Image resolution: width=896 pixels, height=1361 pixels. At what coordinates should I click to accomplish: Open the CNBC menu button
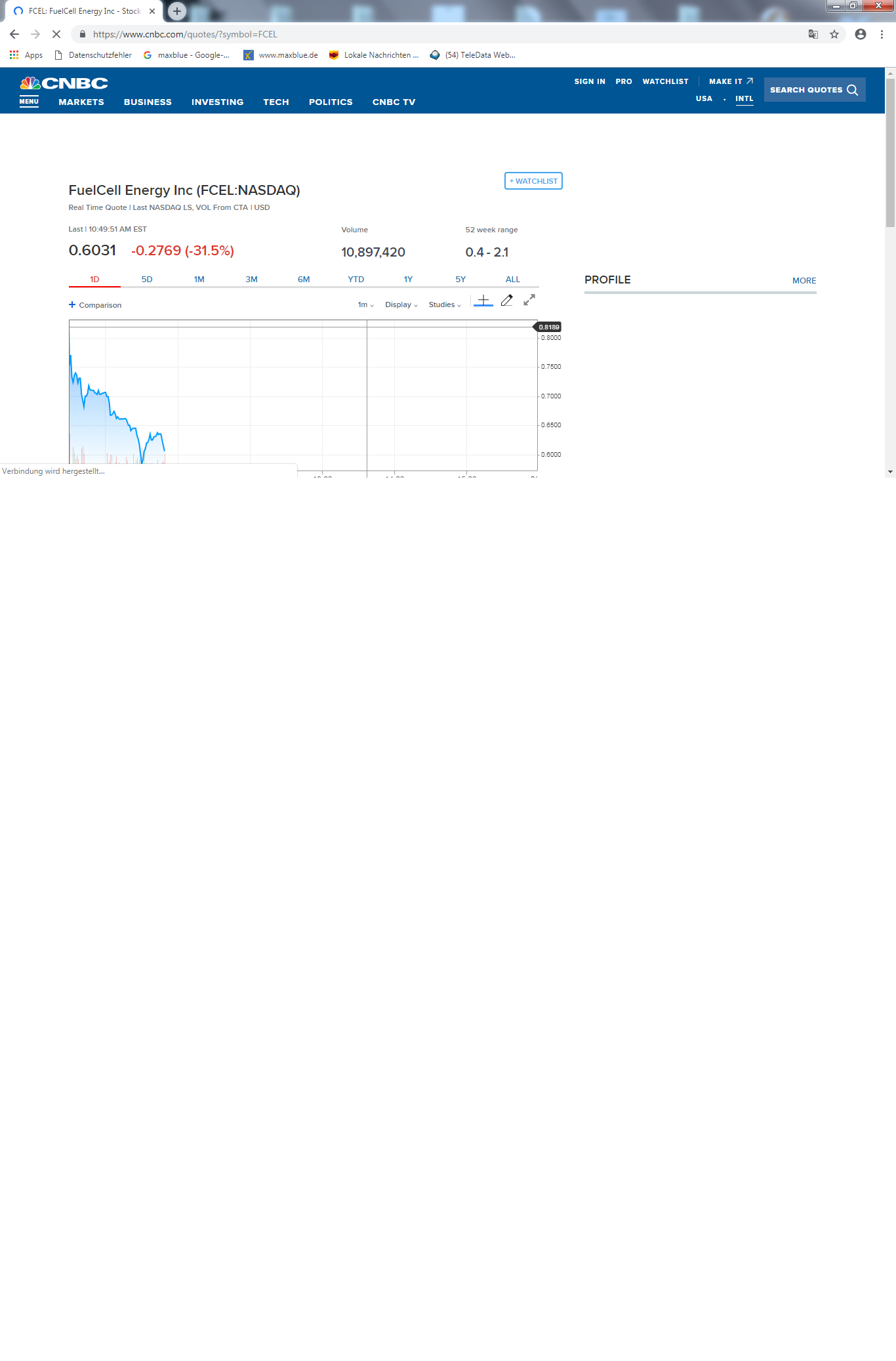point(29,102)
